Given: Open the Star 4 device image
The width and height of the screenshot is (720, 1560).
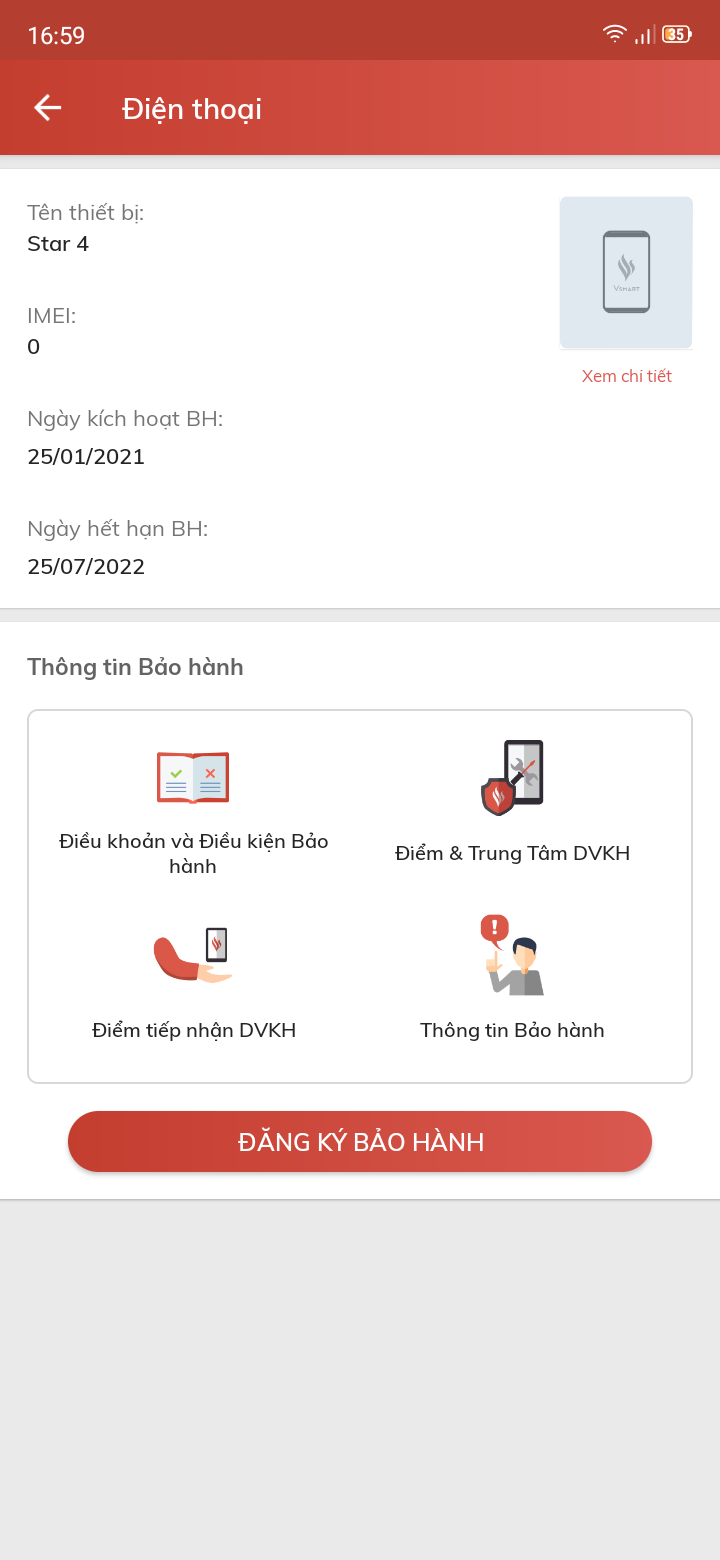Looking at the screenshot, I should click(x=626, y=272).
